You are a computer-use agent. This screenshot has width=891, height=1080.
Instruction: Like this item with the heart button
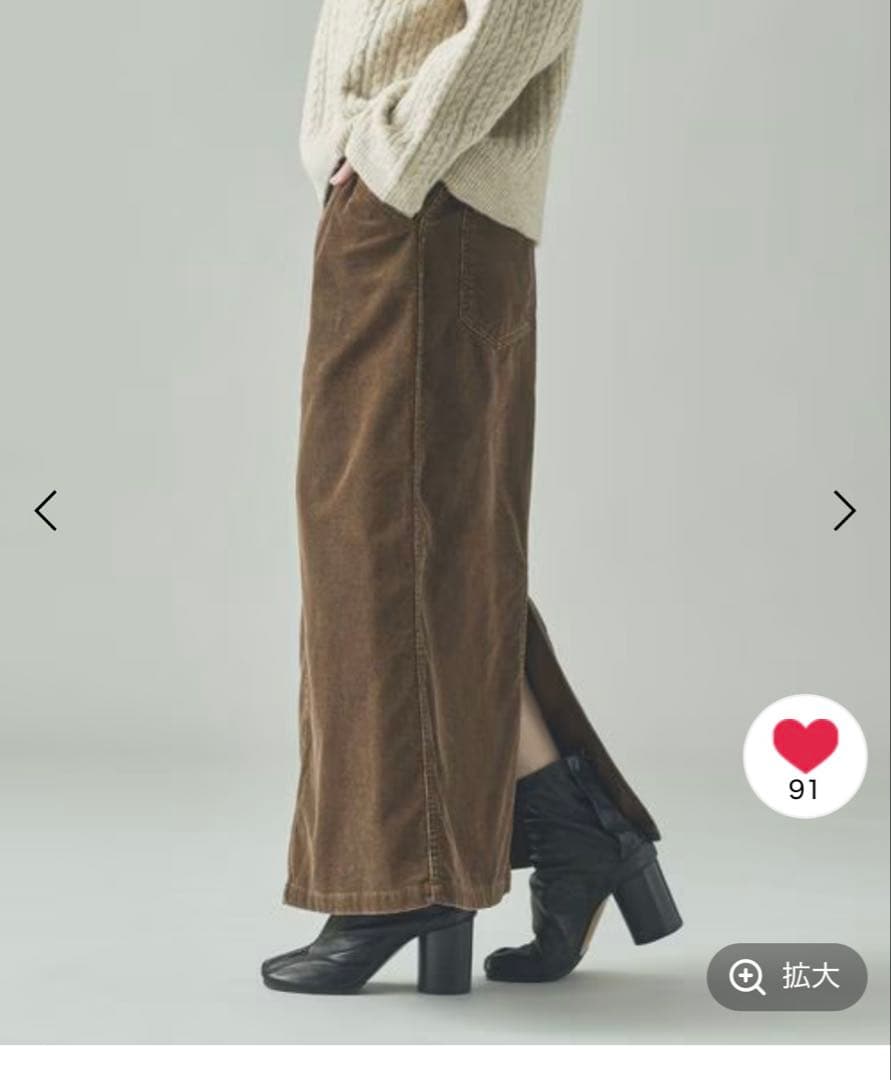click(805, 756)
